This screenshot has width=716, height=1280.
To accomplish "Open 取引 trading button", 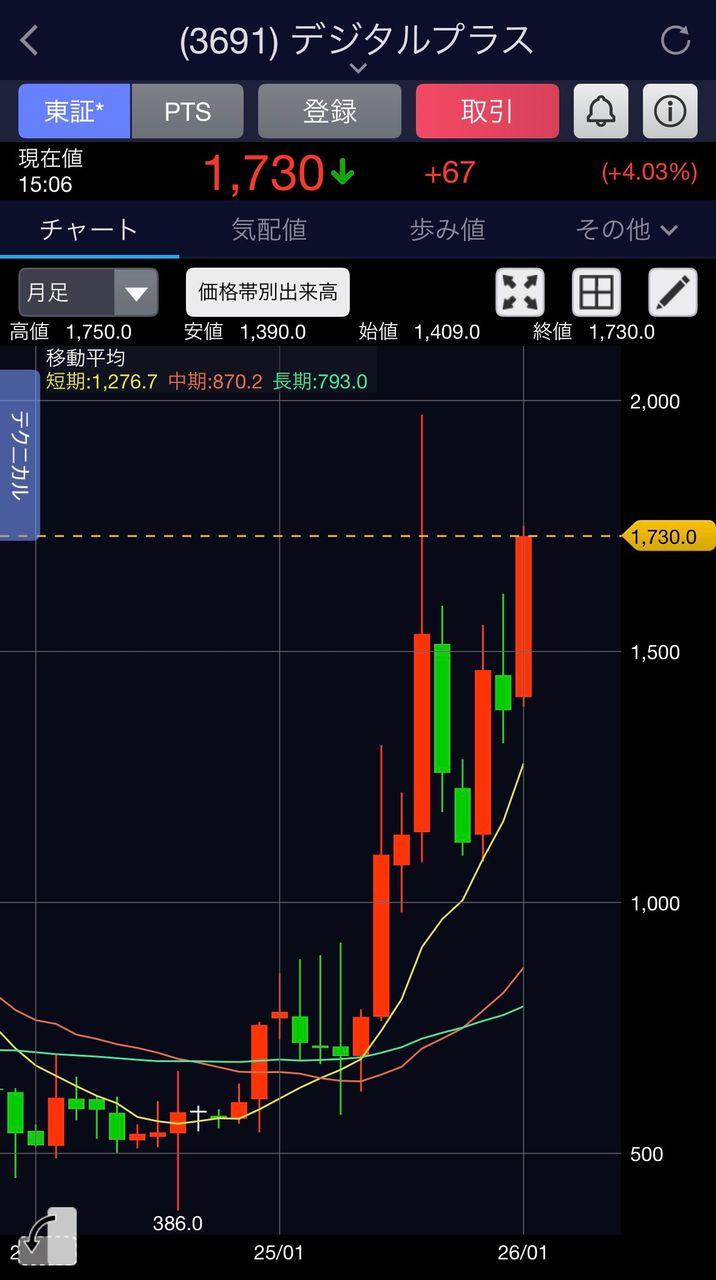I will (x=487, y=111).
